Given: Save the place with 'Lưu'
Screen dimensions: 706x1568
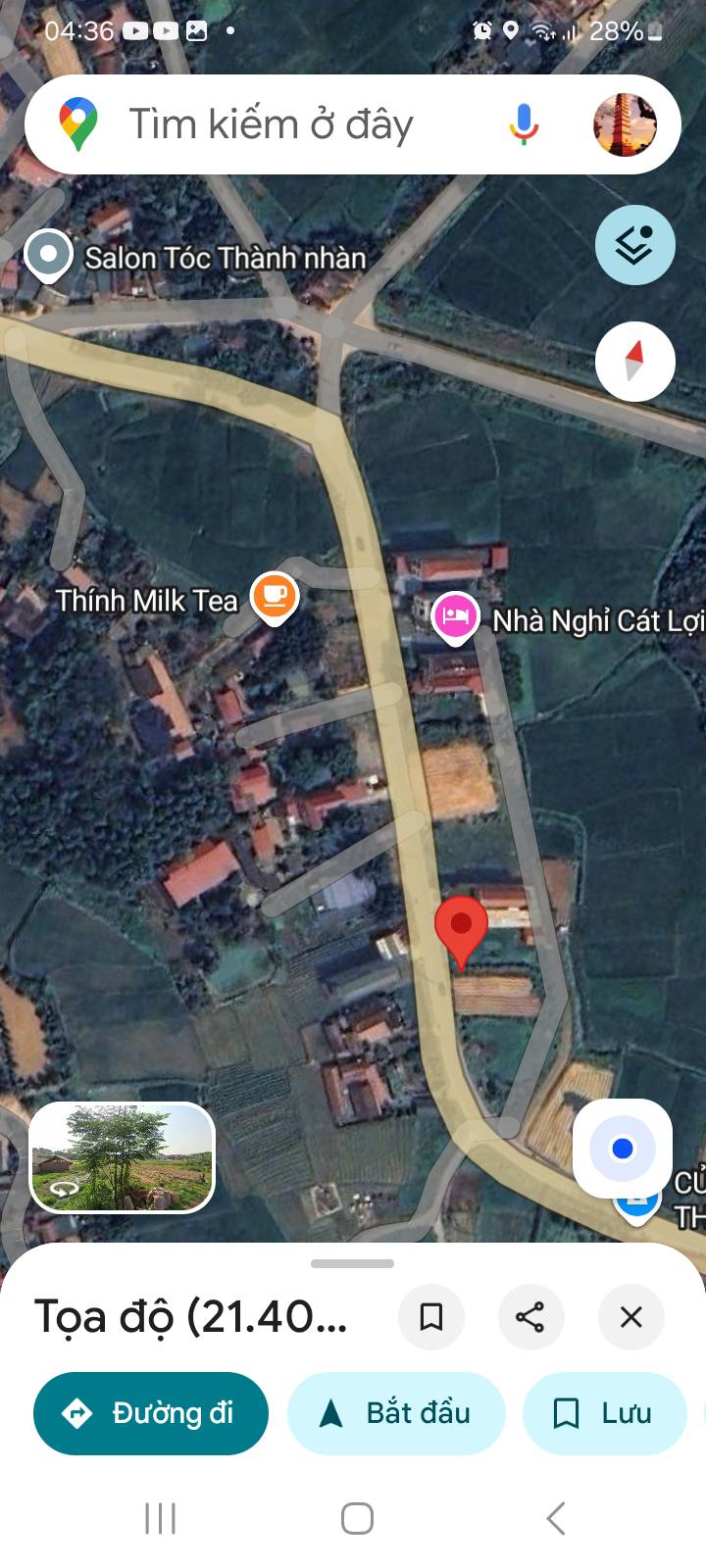Looking at the screenshot, I should click(x=603, y=1413).
